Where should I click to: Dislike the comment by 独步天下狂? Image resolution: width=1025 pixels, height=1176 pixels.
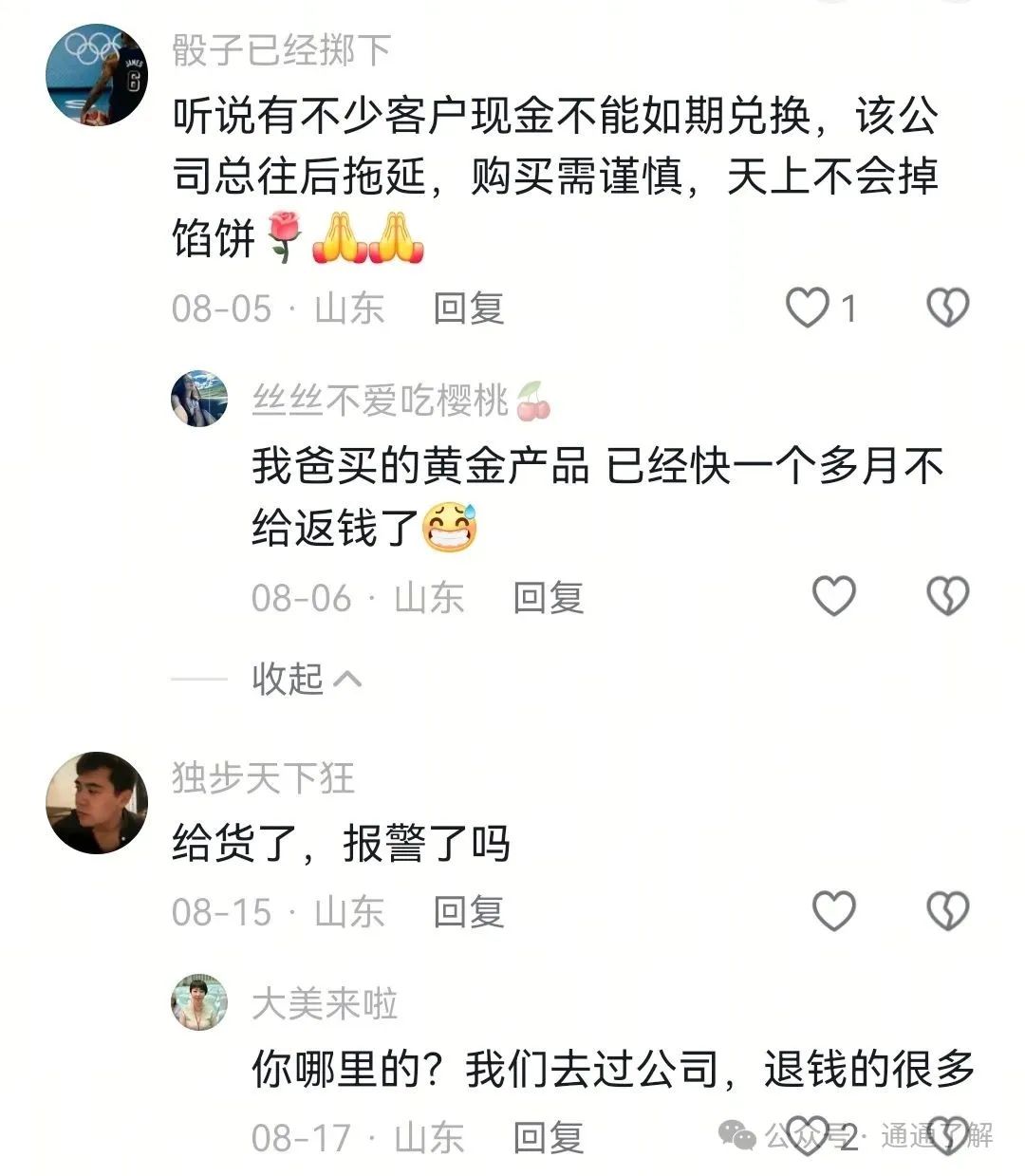(947, 911)
